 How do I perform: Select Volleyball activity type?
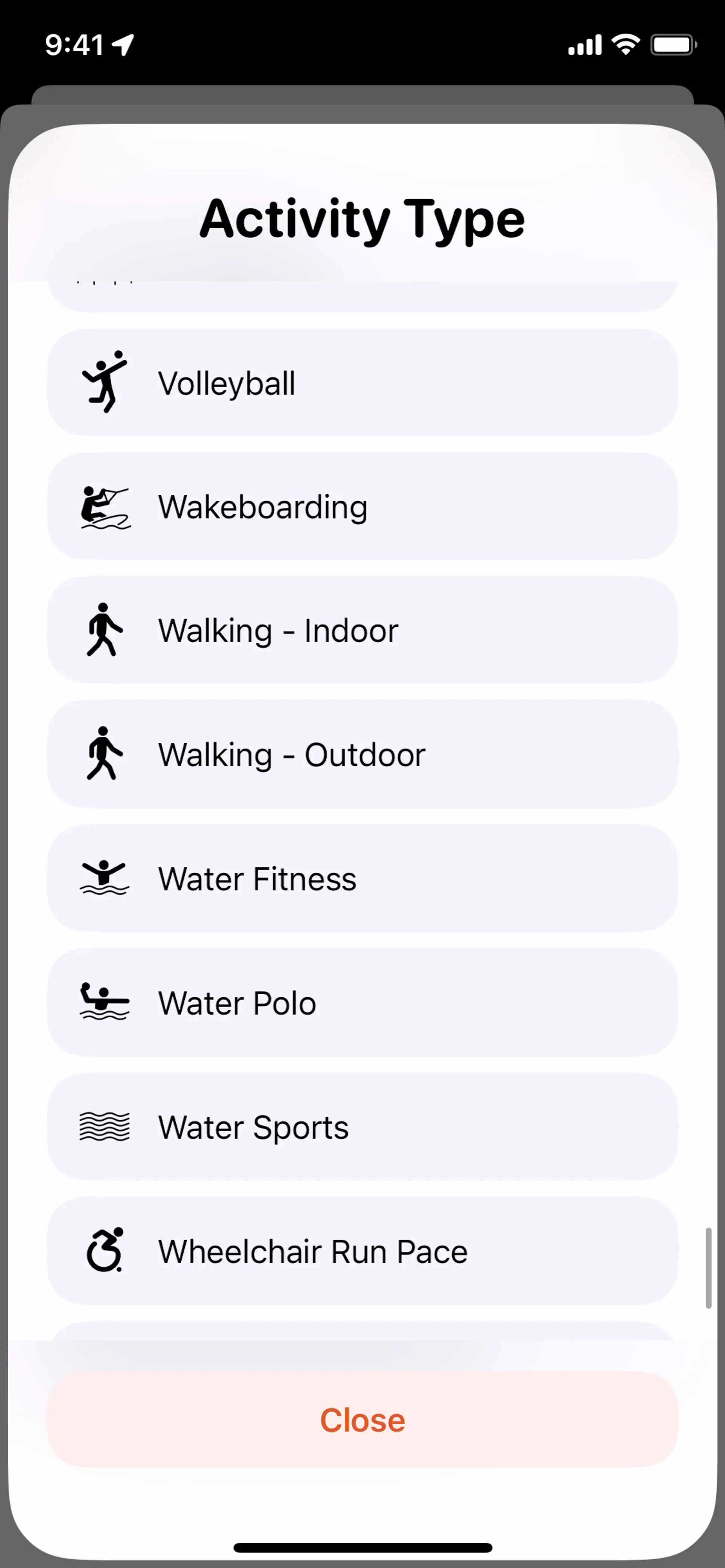click(x=362, y=383)
